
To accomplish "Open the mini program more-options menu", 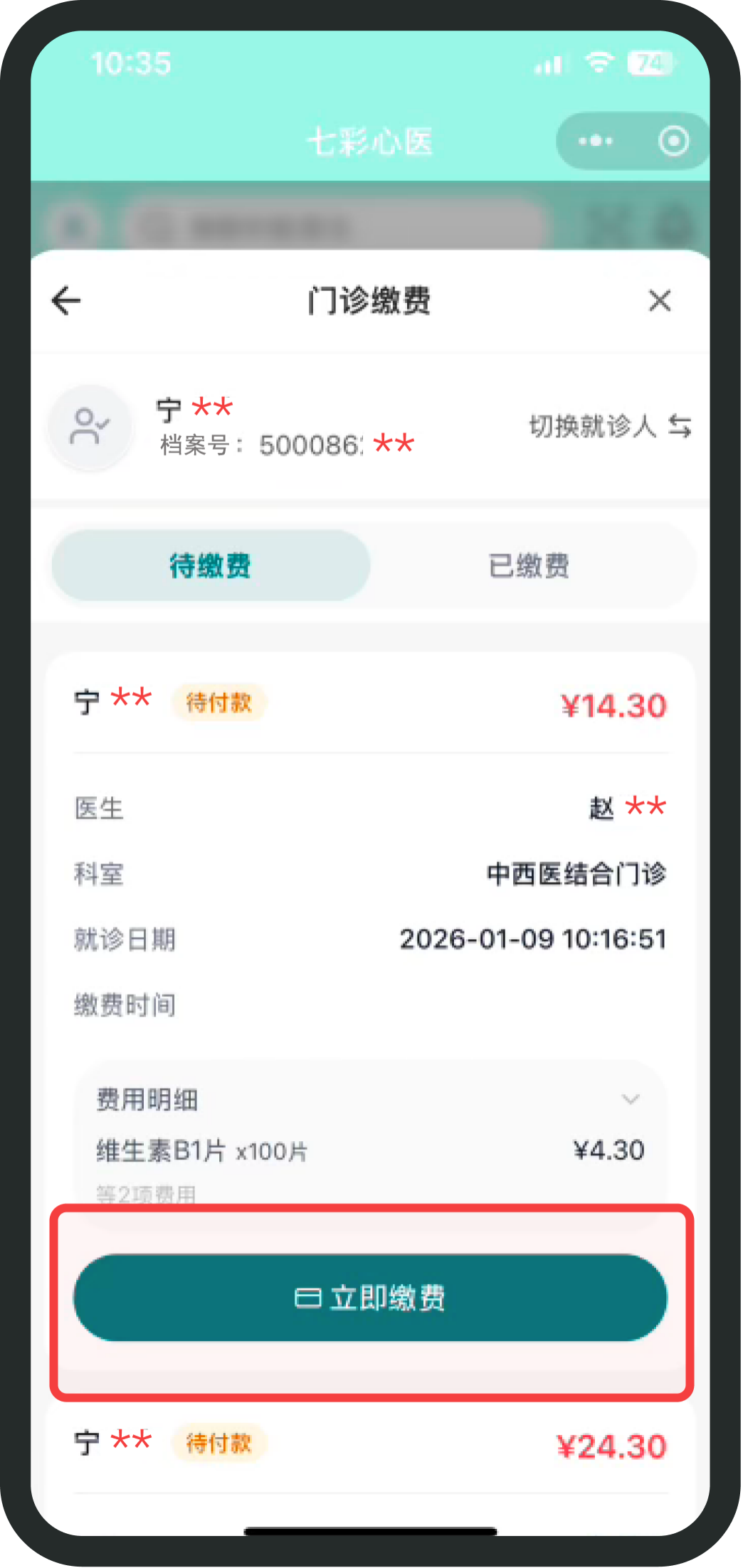I will [595, 141].
